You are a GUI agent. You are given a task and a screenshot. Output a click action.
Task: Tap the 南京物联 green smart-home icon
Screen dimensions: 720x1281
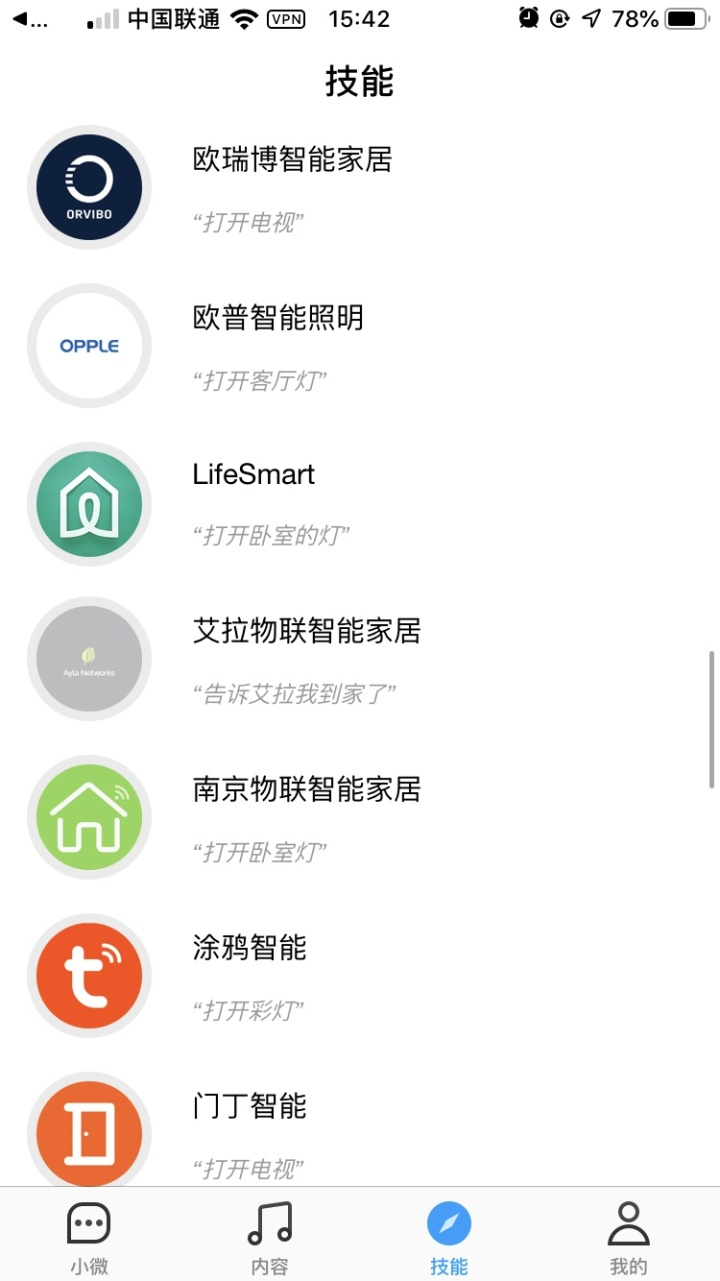tap(89, 816)
